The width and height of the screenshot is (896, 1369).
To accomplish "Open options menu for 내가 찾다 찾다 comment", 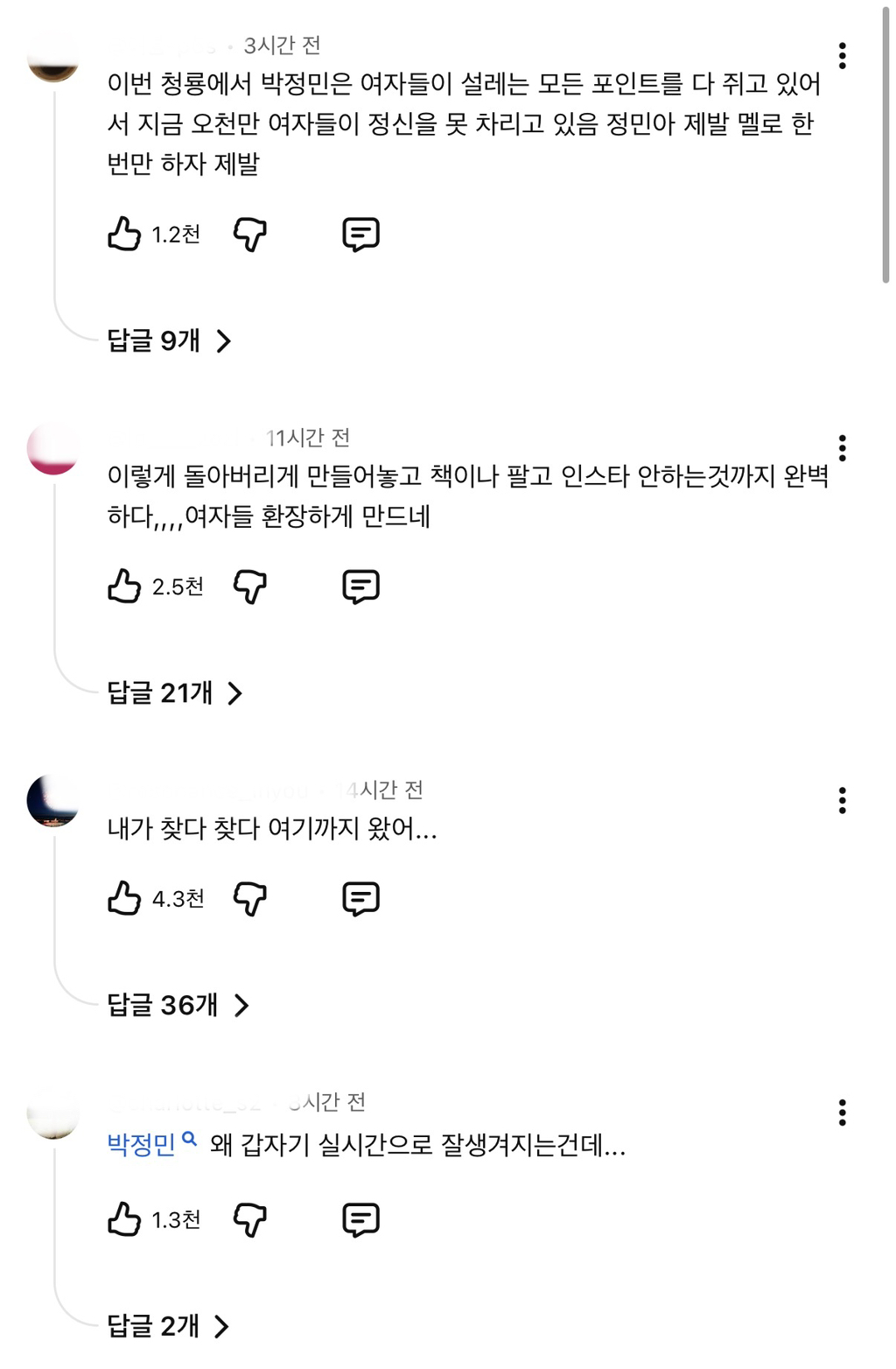I will tap(842, 800).
